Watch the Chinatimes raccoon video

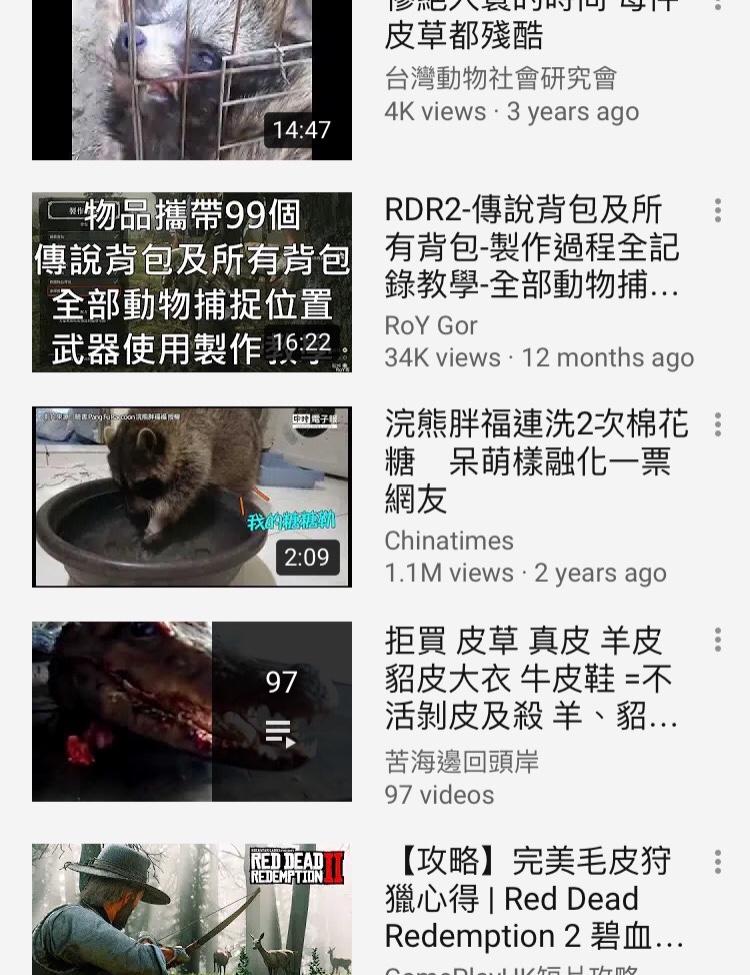pos(192,496)
